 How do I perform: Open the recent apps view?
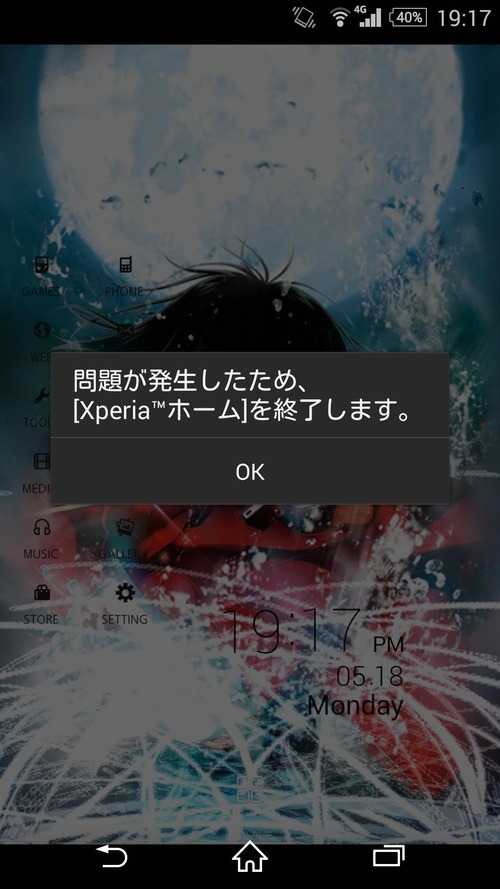click(389, 856)
